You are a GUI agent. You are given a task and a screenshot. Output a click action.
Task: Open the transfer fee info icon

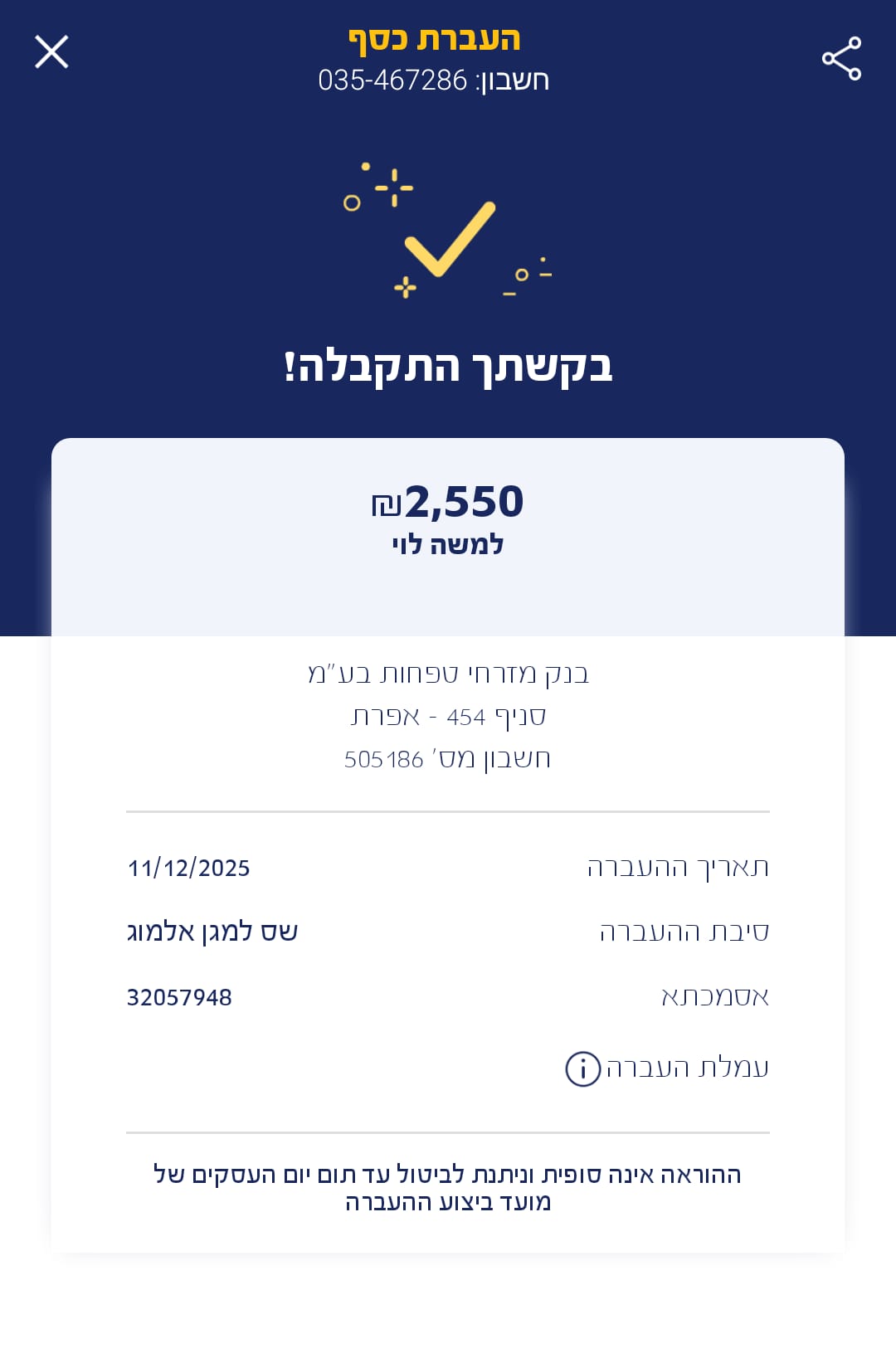582,1068
